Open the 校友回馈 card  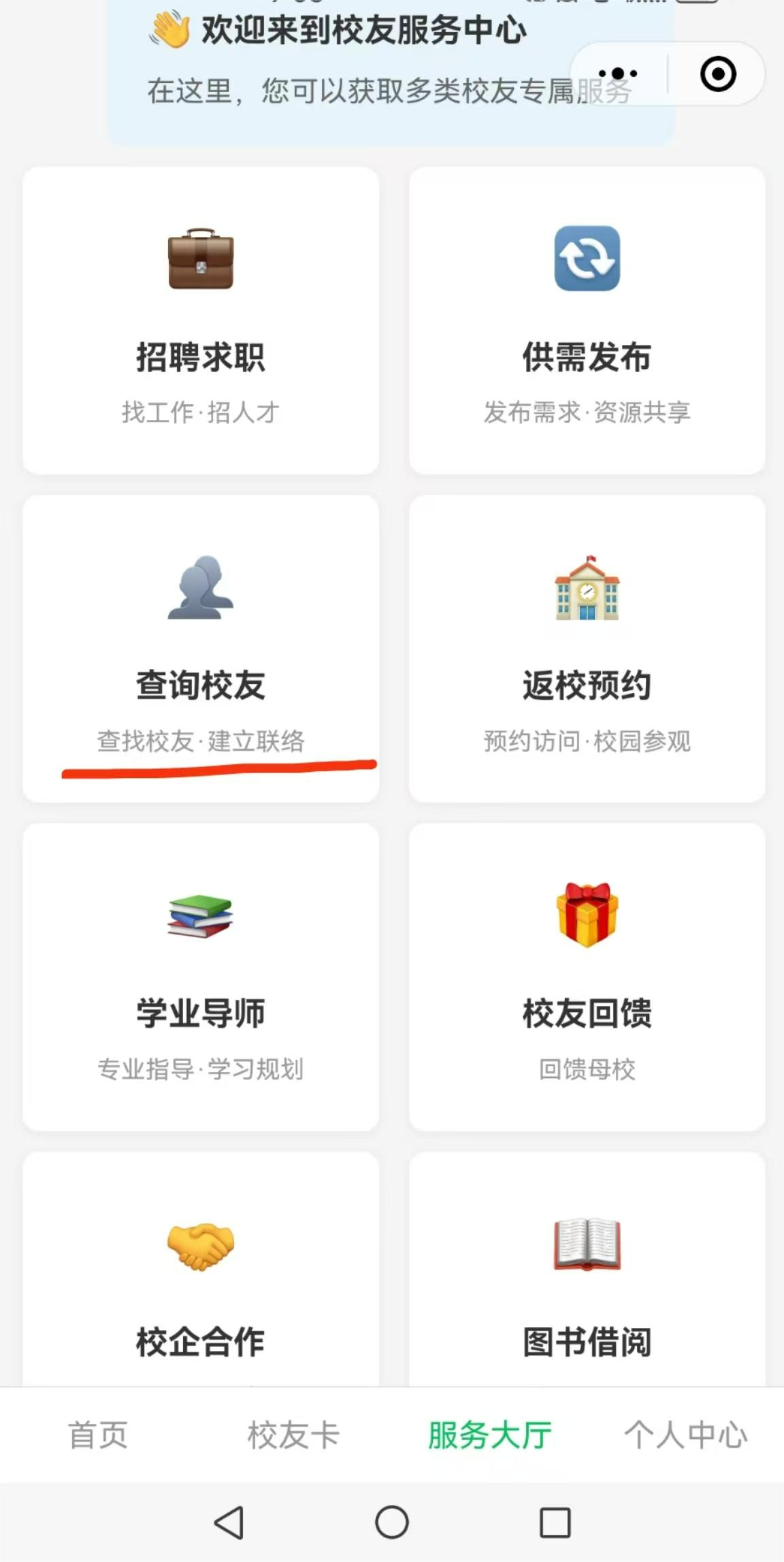click(587, 977)
